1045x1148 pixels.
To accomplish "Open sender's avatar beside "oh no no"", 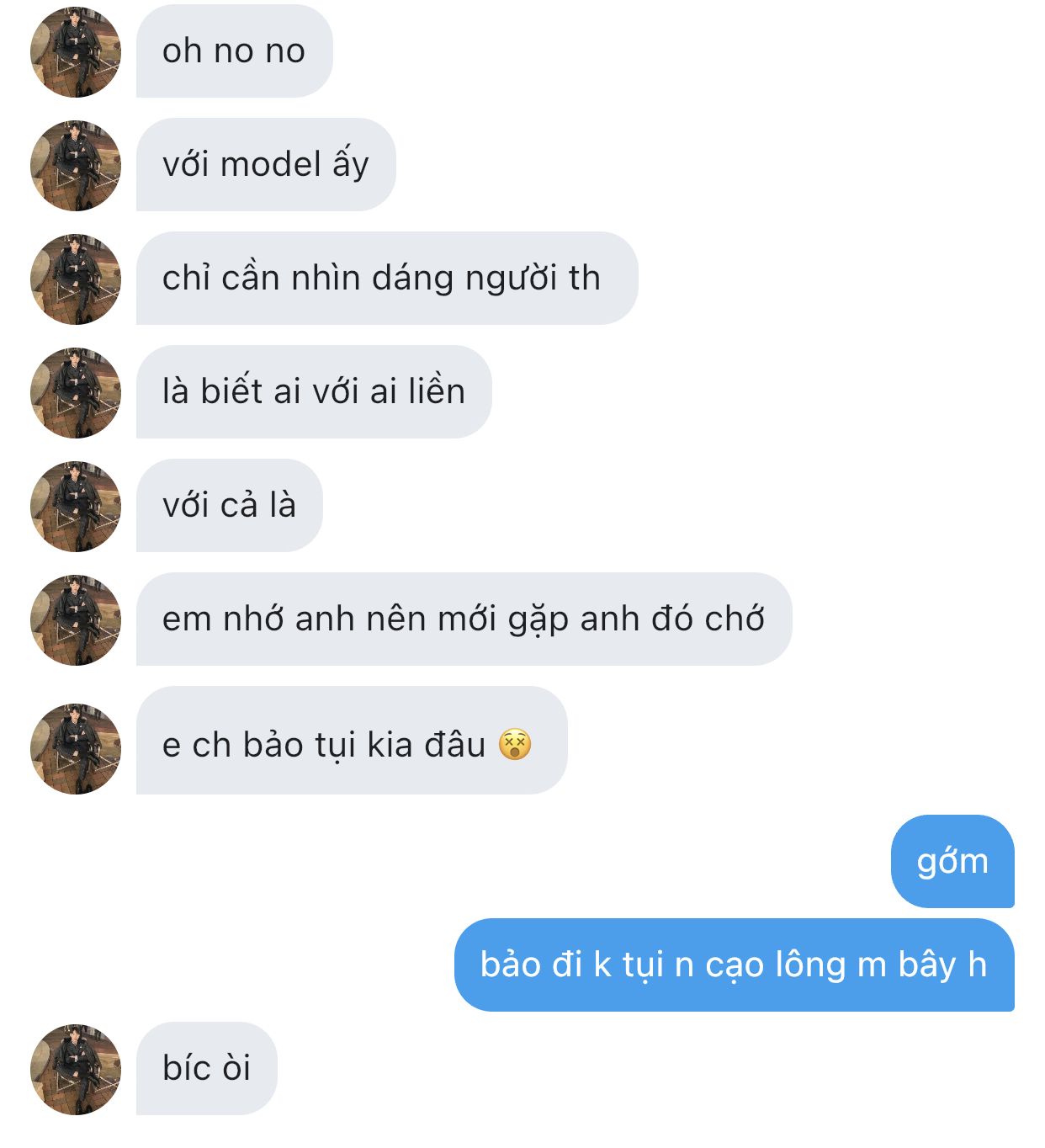I will pos(76,52).
